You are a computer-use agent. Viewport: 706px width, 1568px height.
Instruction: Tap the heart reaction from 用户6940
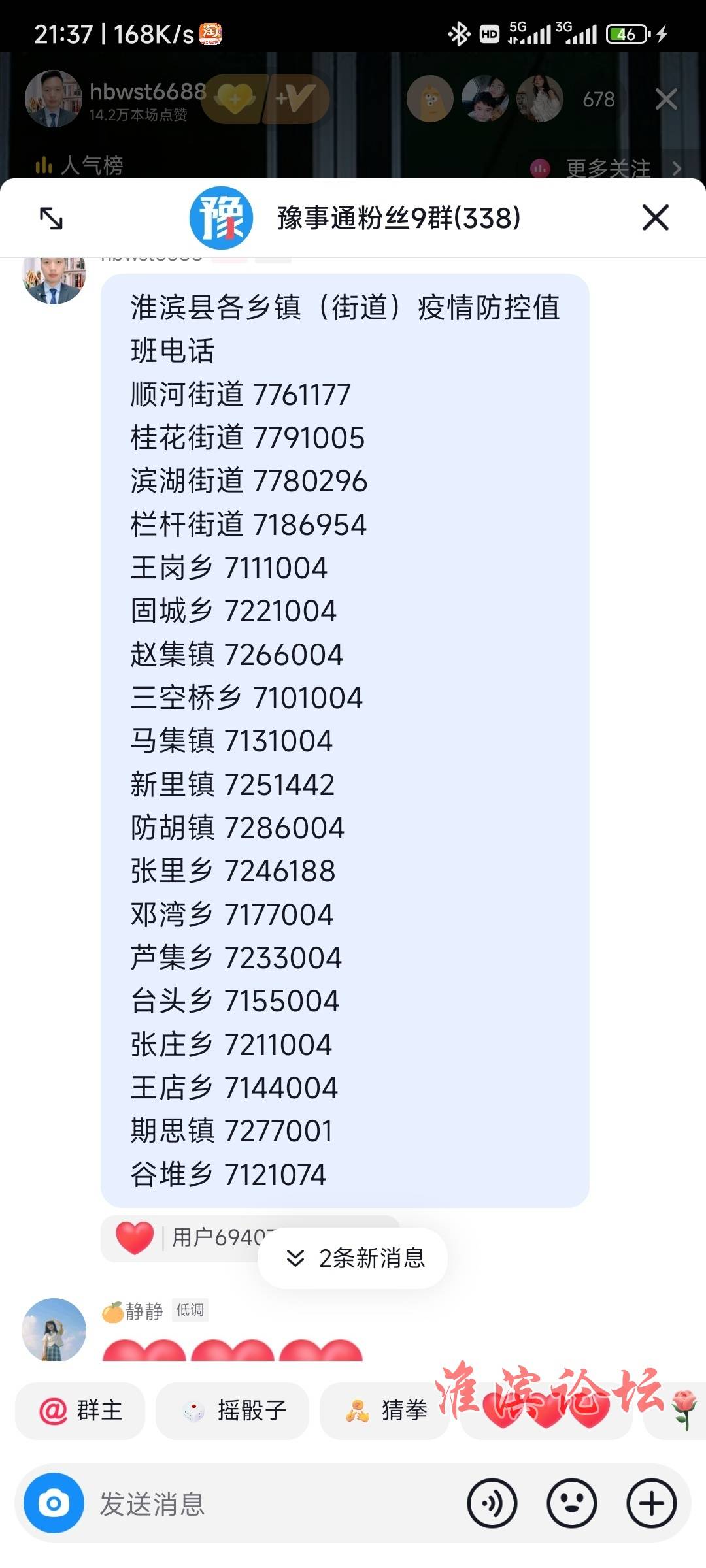tap(135, 1237)
